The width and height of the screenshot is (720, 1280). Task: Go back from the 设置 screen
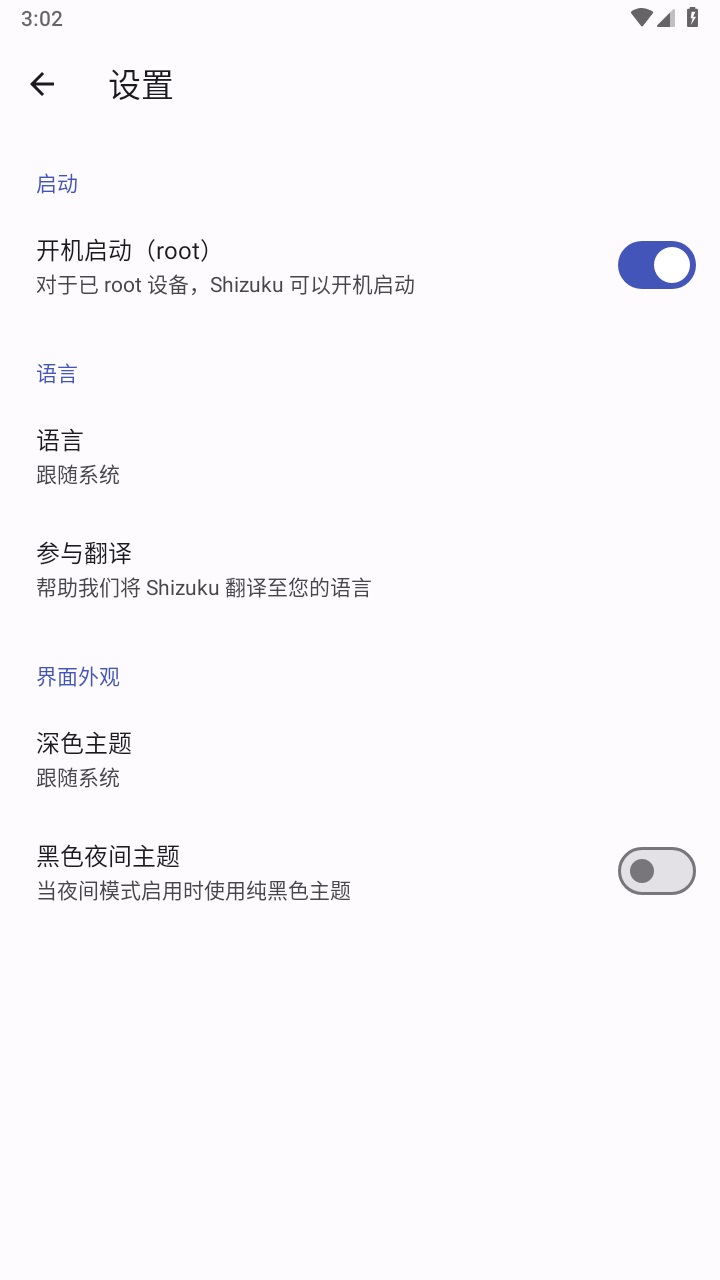(42, 85)
